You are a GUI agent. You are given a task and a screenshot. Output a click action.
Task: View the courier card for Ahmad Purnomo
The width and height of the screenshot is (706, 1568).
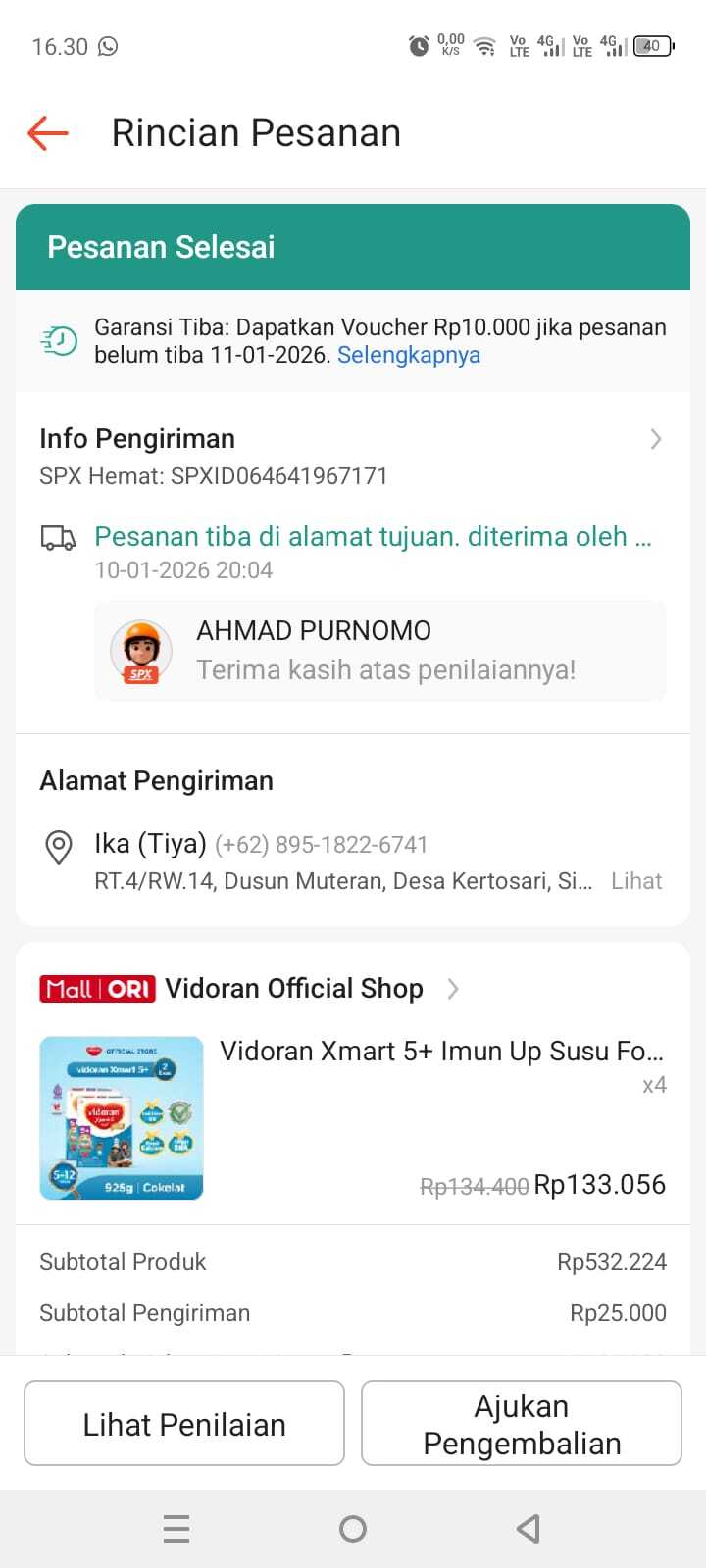pyautogui.click(x=379, y=651)
